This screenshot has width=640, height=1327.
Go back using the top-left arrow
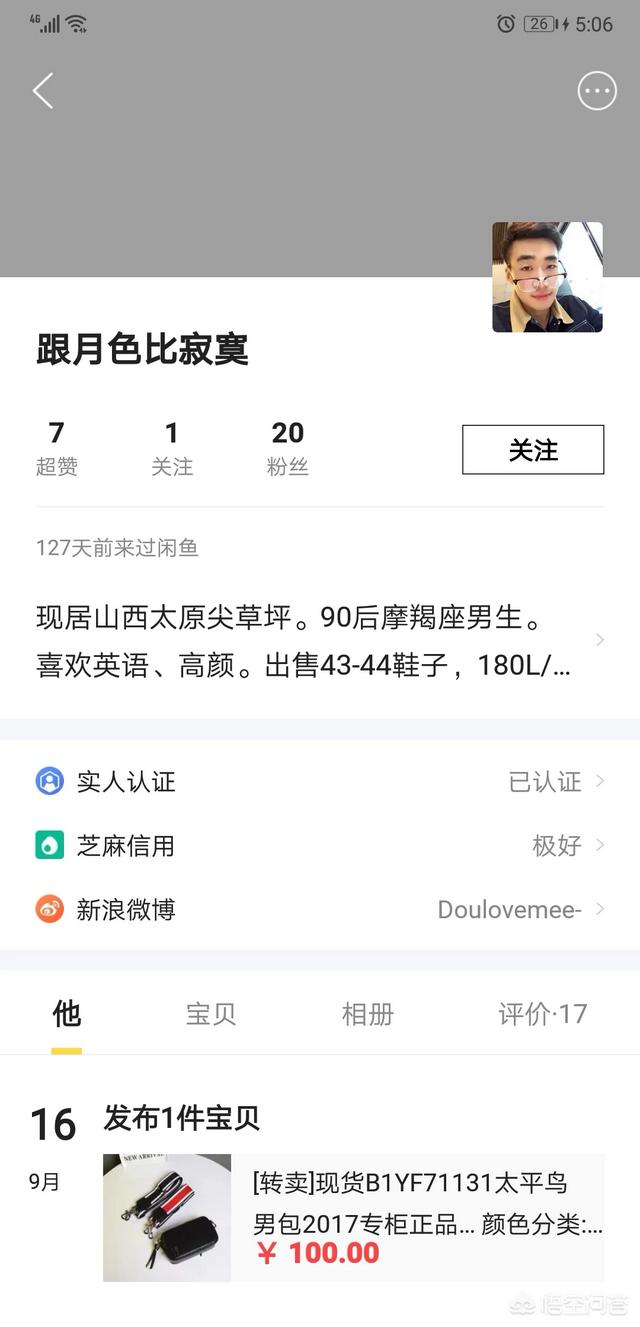[42, 91]
